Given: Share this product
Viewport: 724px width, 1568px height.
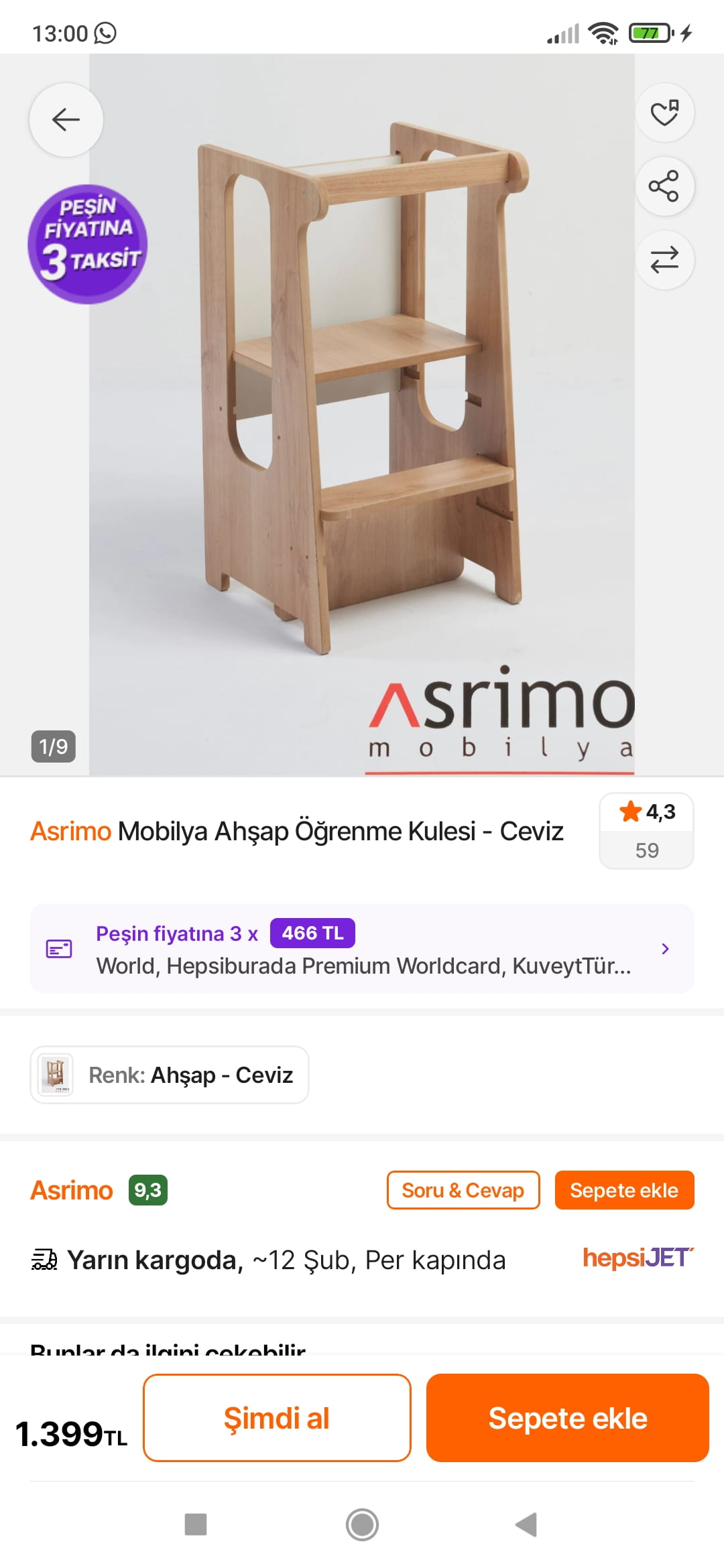Looking at the screenshot, I should (x=664, y=186).
